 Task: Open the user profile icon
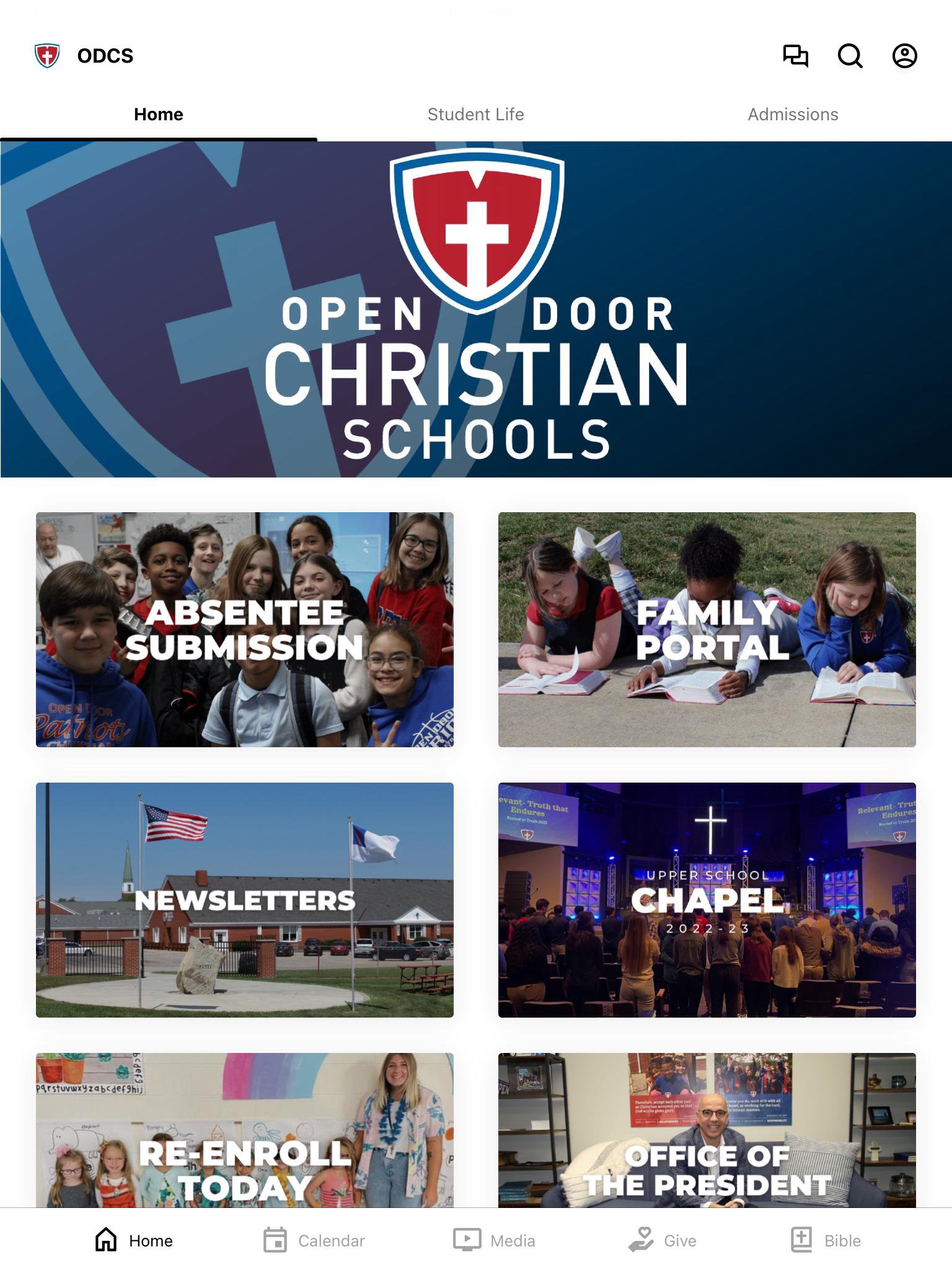coord(904,56)
